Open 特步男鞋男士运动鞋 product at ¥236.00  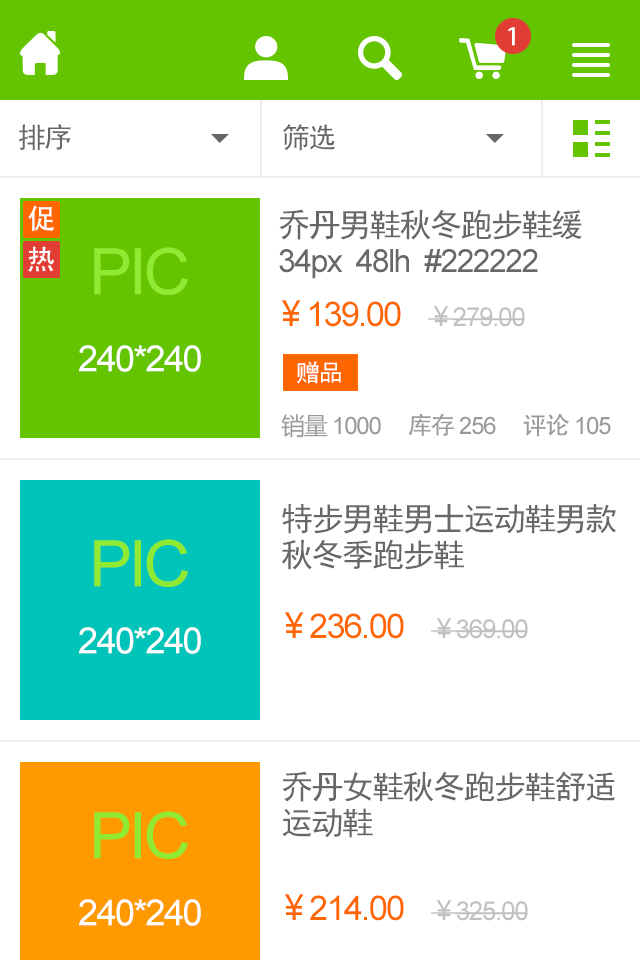pos(448,537)
